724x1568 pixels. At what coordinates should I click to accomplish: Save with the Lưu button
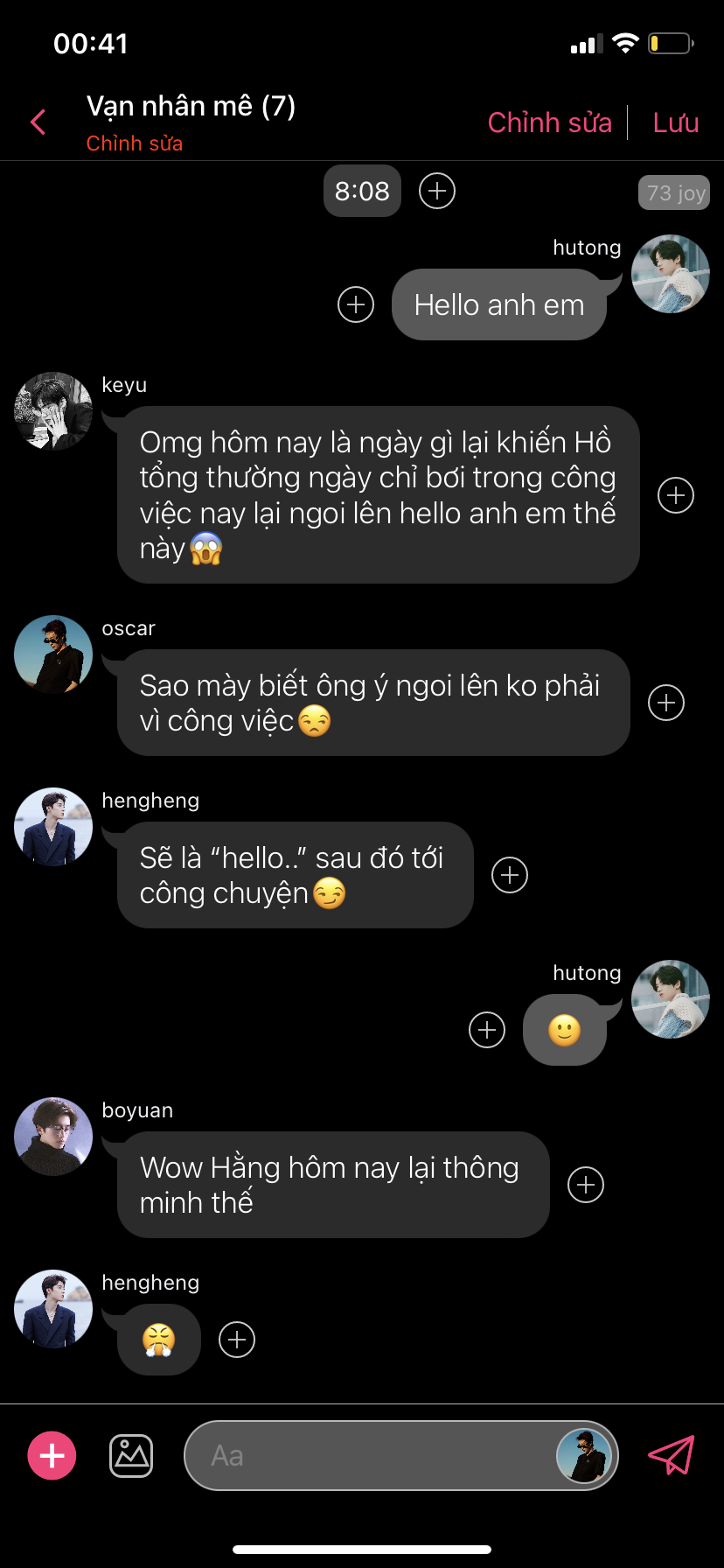click(x=675, y=122)
